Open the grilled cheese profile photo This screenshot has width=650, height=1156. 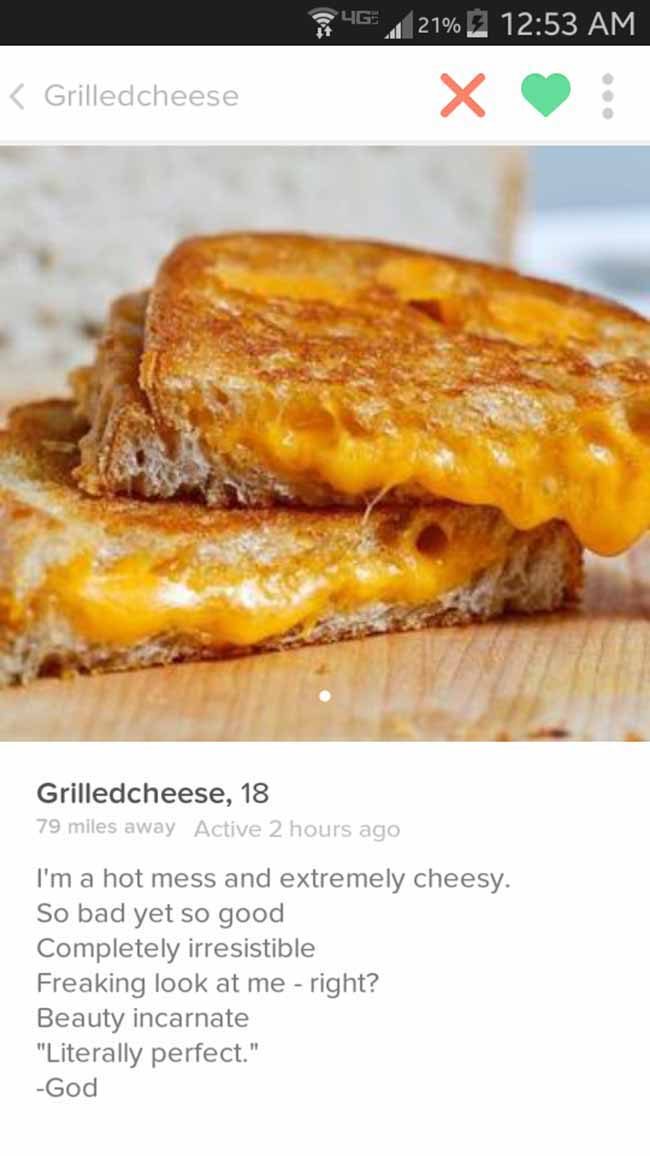325,442
